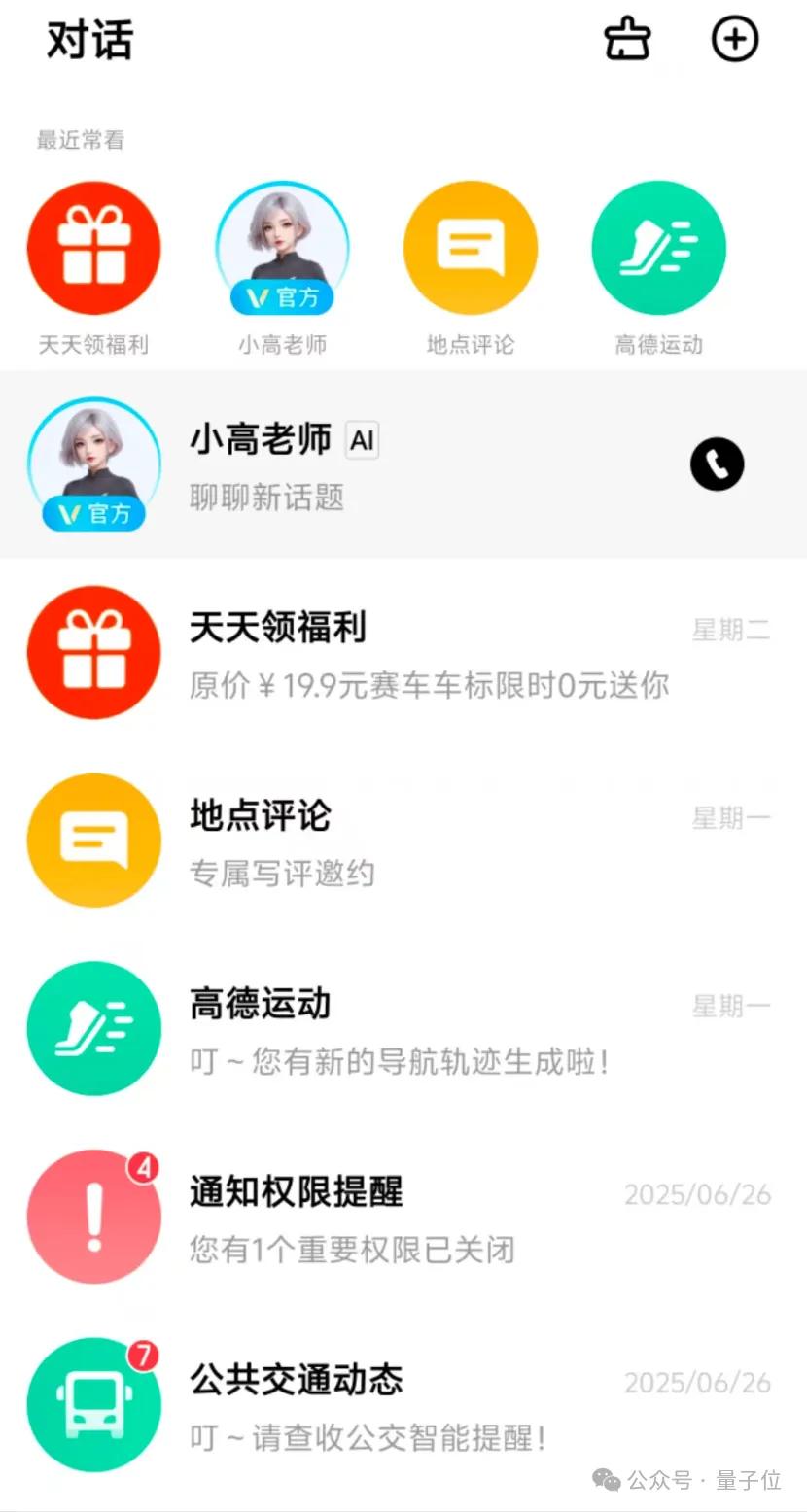Open 高德运动 shortcut in 最近常看

coord(658,249)
